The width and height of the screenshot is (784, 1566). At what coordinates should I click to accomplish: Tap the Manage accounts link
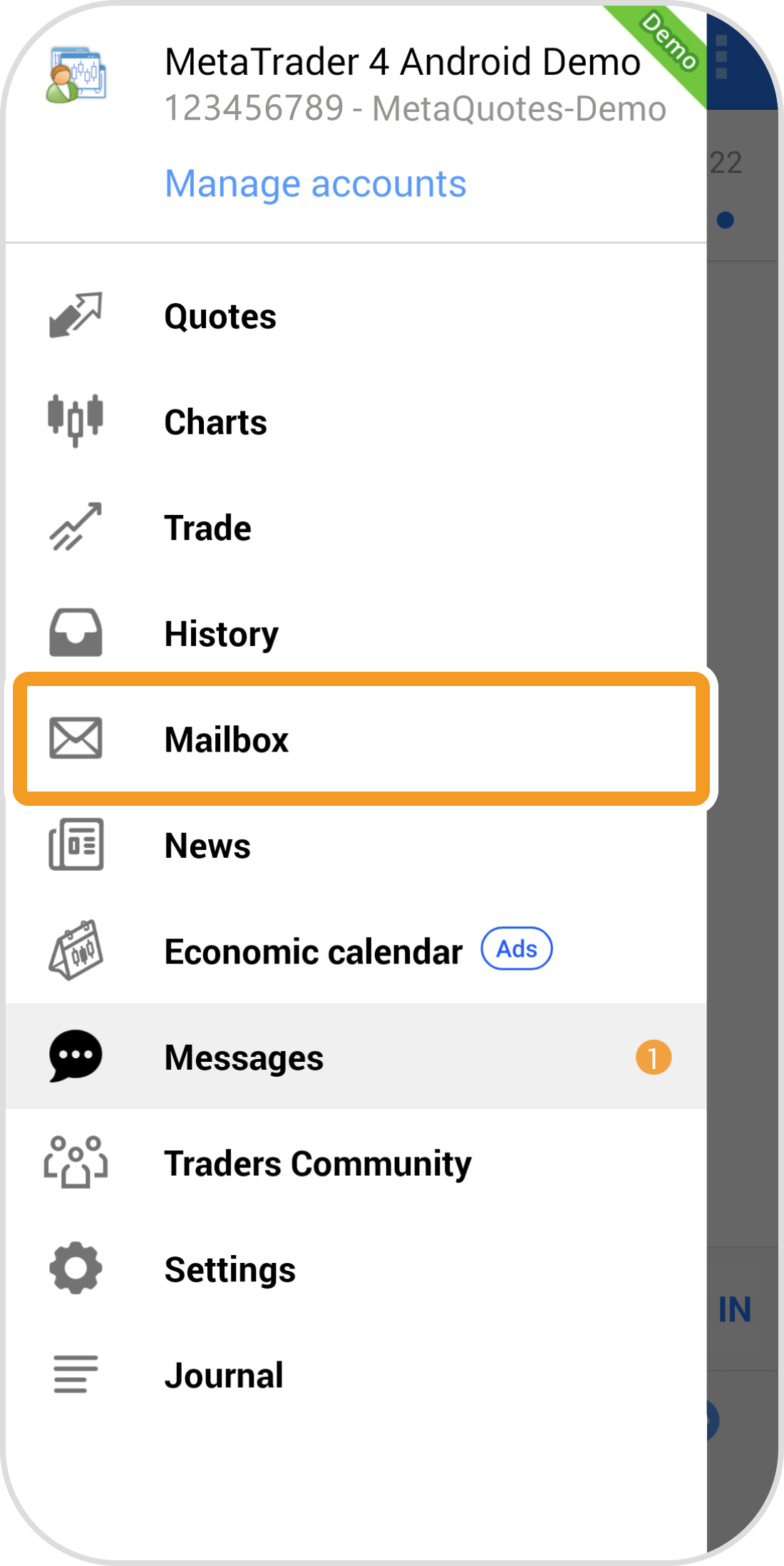click(x=315, y=184)
